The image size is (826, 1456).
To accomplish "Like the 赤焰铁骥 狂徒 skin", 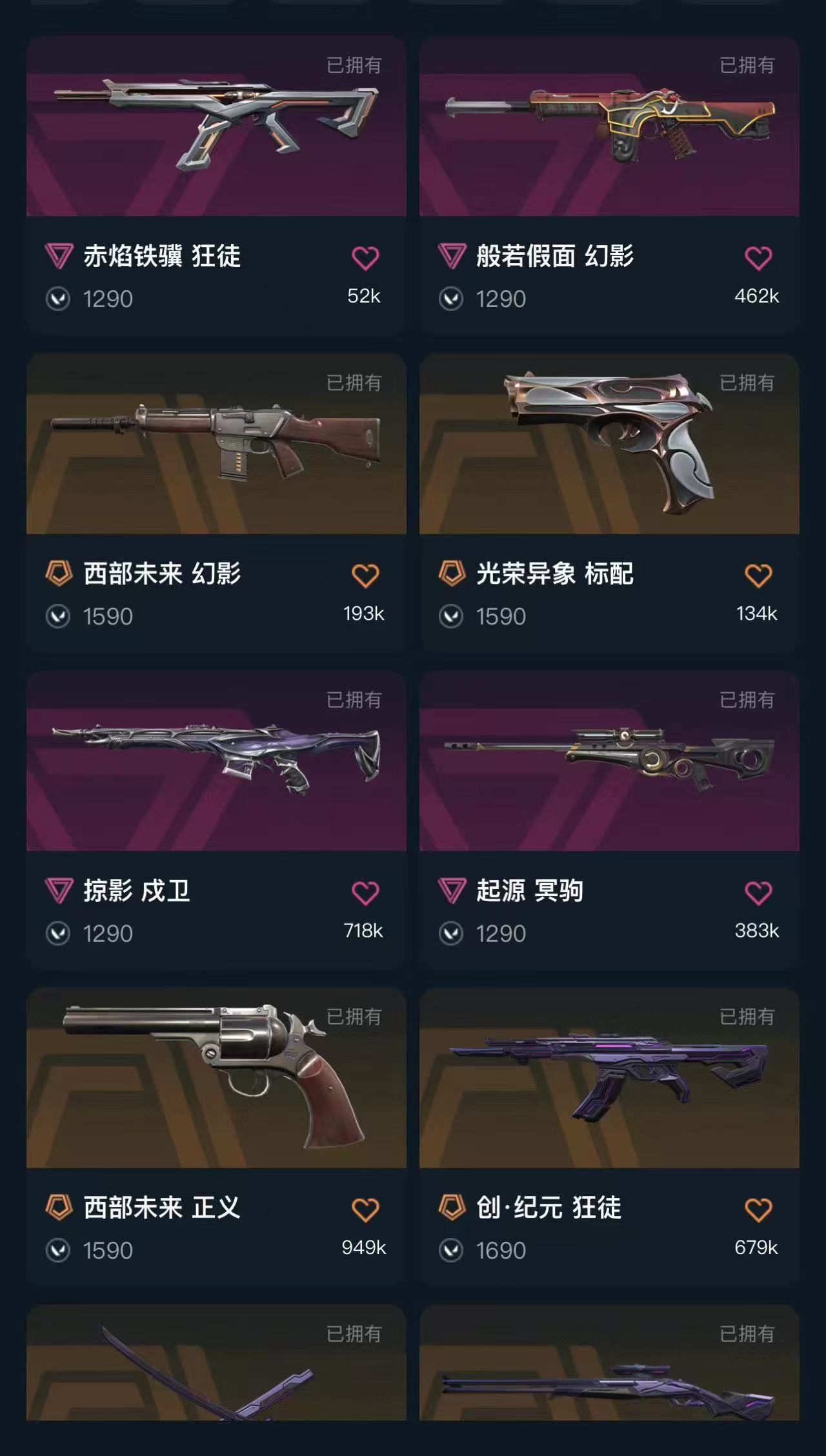I will coord(365,258).
